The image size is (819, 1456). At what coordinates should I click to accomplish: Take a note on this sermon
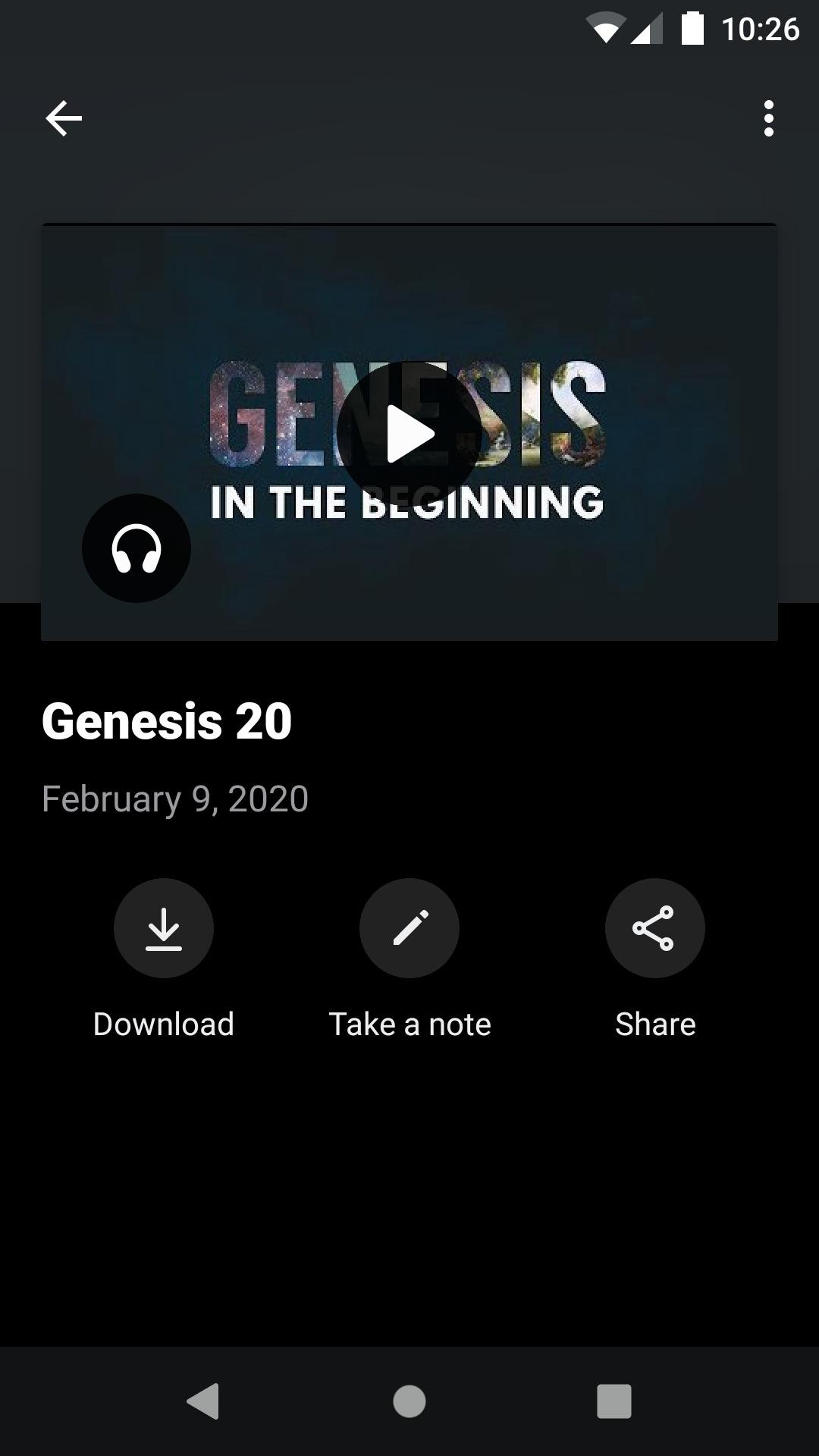tap(409, 928)
